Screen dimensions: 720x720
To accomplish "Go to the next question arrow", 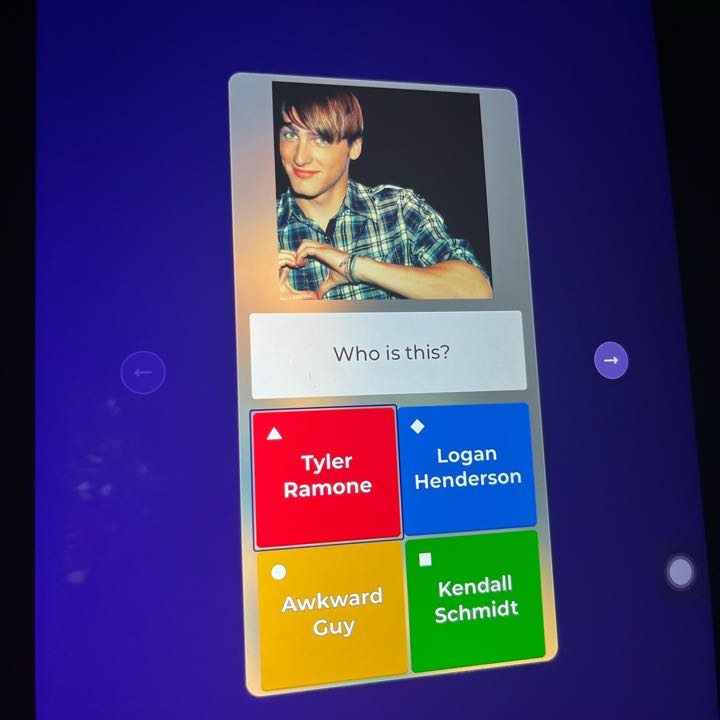I will click(x=611, y=360).
